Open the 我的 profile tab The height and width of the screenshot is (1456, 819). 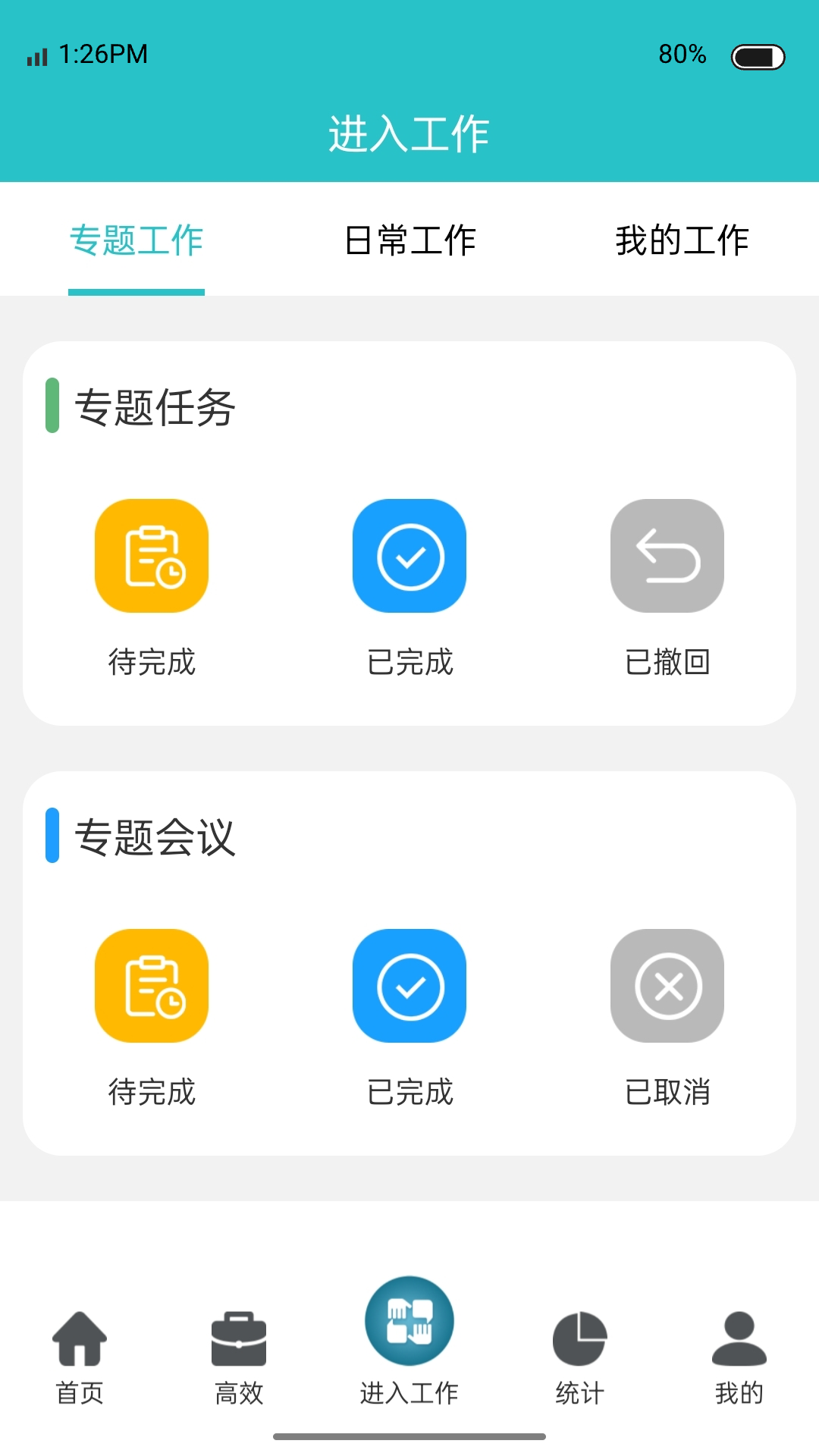pos(739,1357)
